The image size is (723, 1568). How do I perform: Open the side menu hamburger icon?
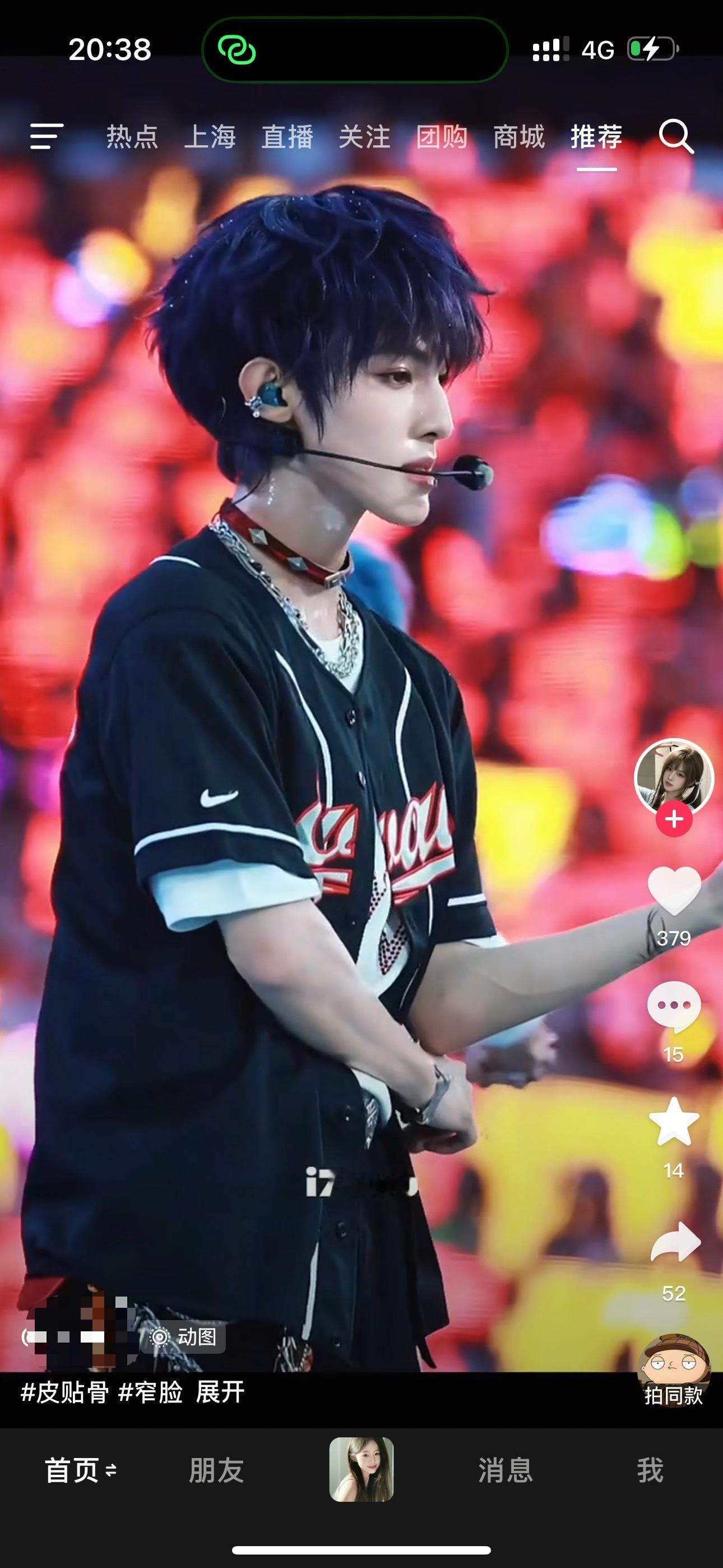pyautogui.click(x=47, y=136)
